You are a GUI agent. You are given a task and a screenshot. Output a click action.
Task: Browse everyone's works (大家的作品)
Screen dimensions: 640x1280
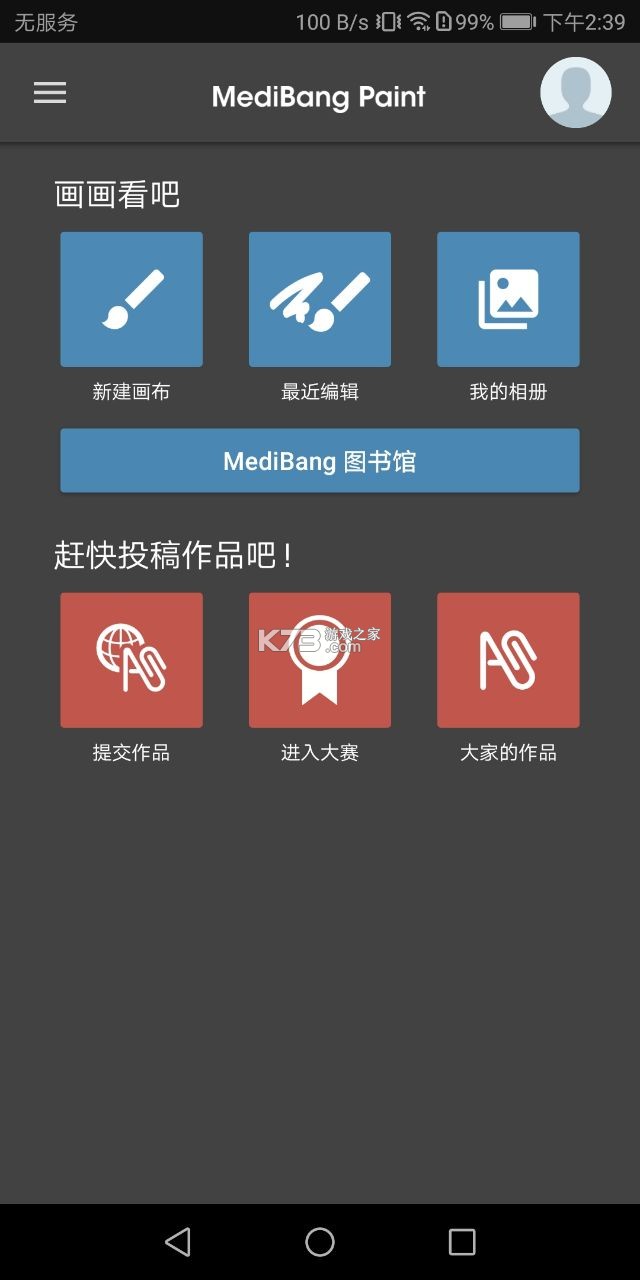508,660
